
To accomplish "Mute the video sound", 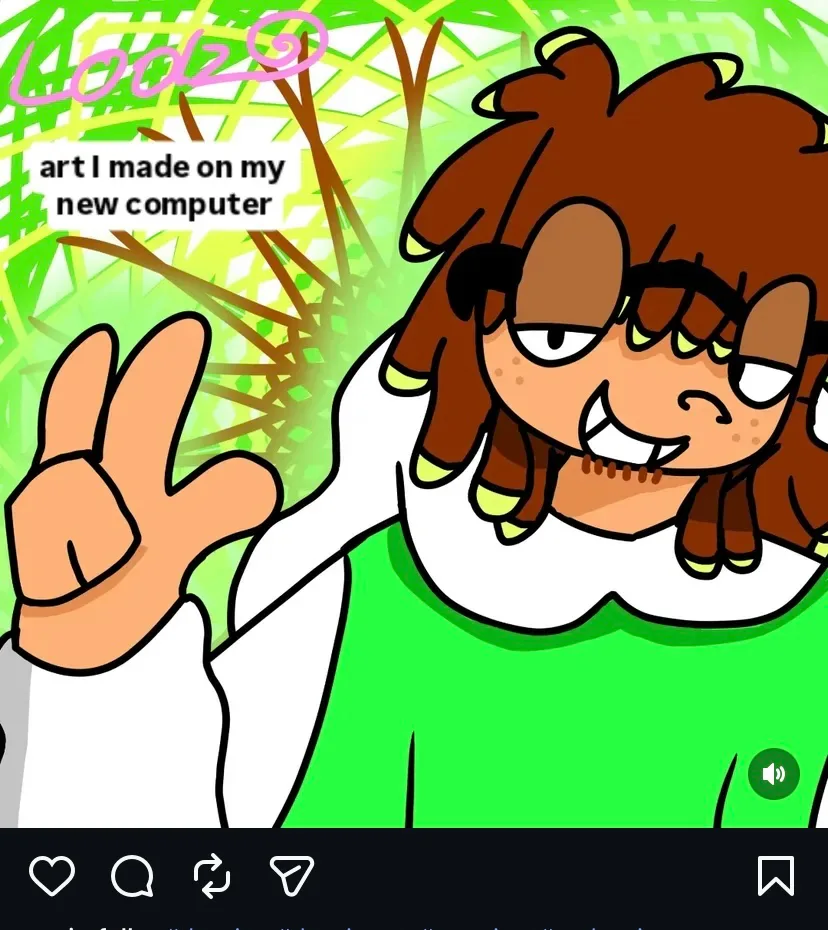I will (x=773, y=774).
